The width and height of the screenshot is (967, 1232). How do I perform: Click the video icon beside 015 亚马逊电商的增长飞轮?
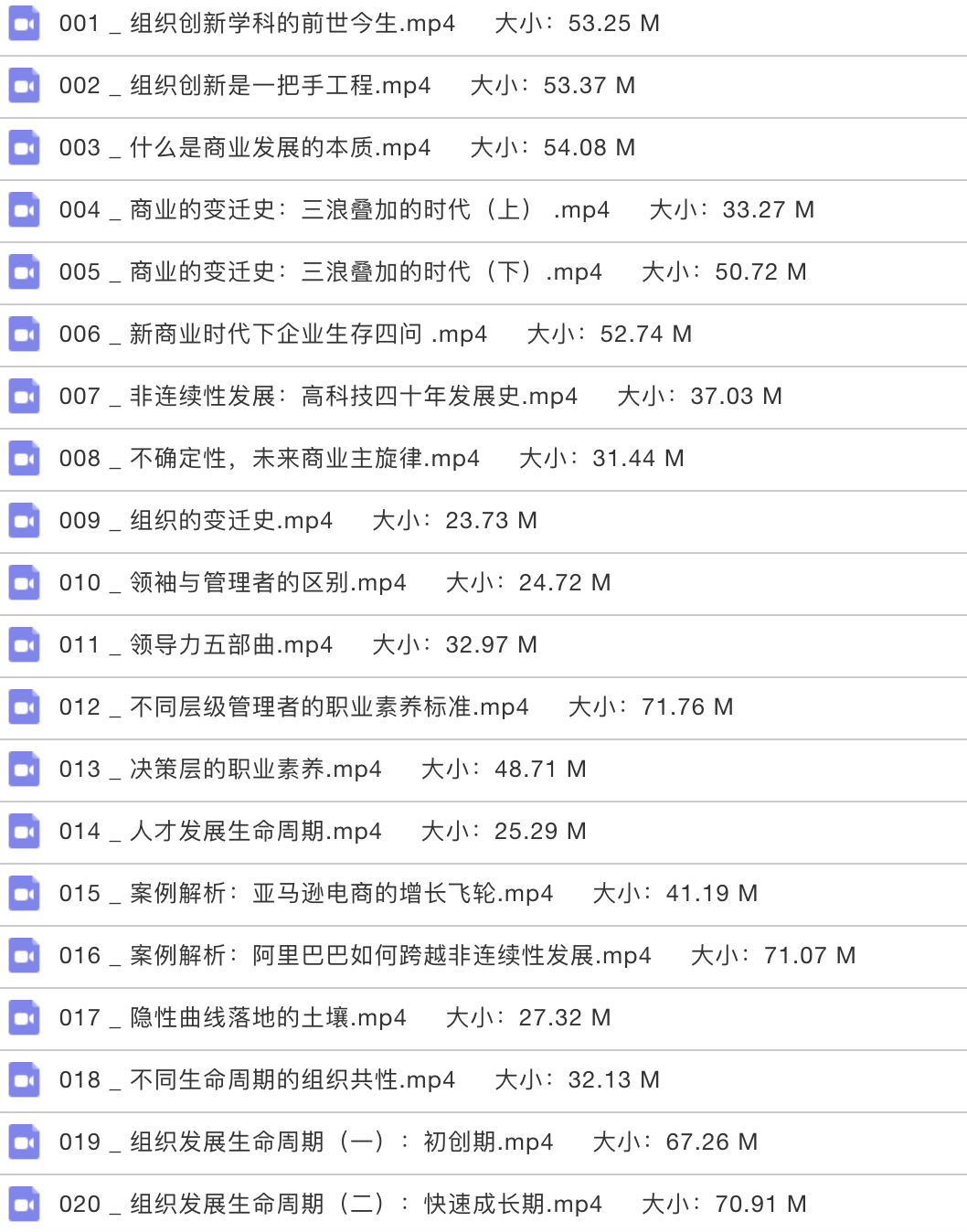(23, 893)
